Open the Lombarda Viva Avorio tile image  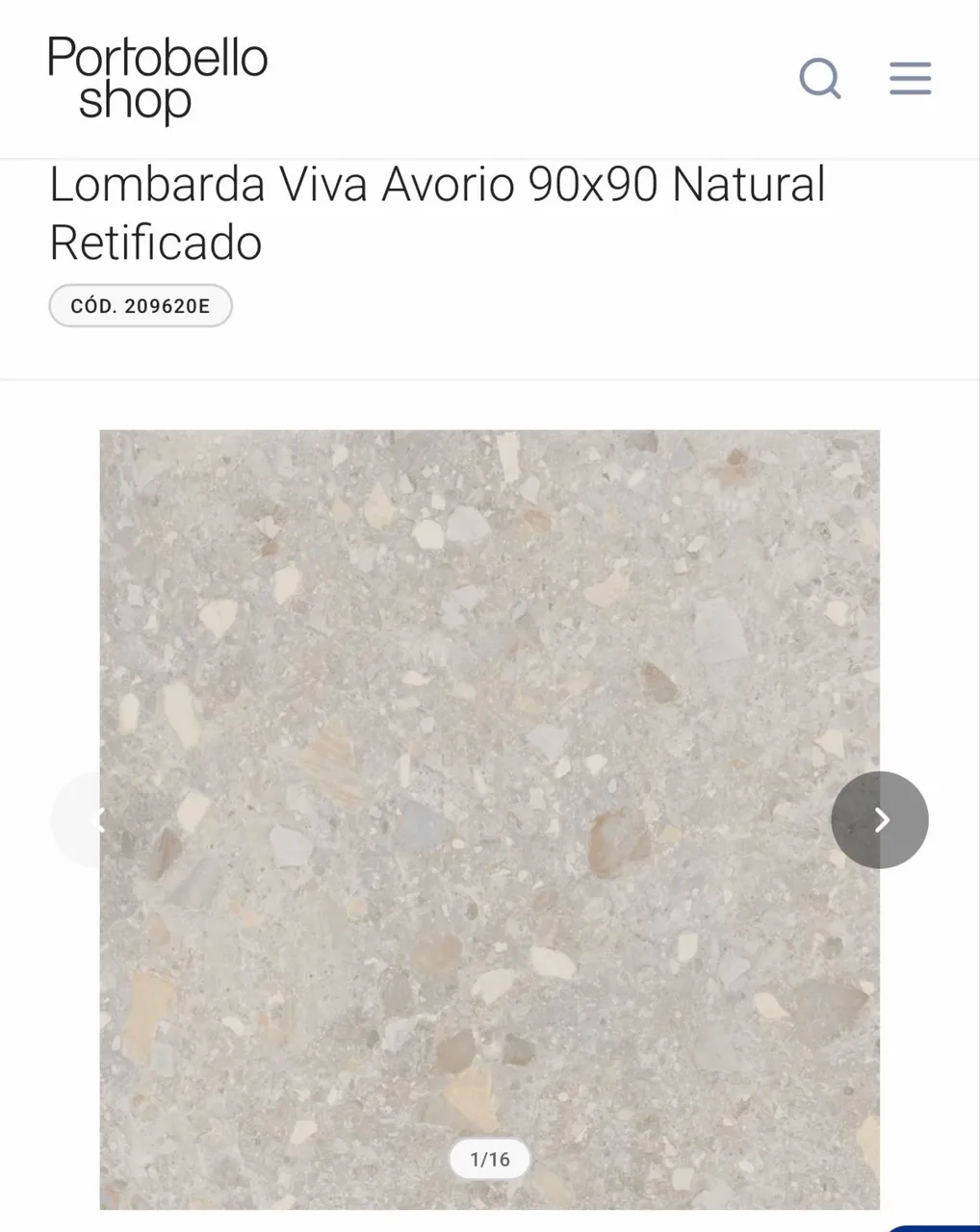click(x=490, y=820)
